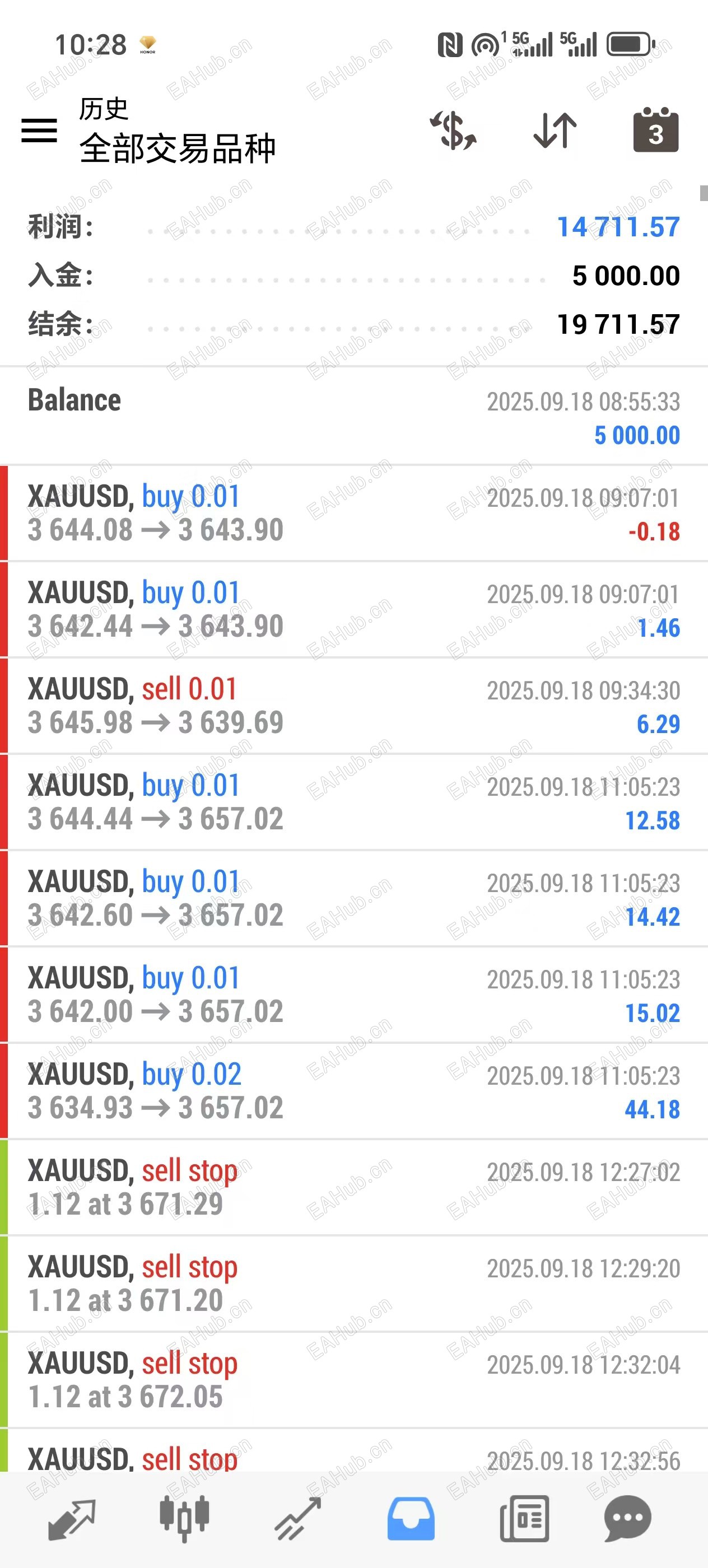Switch to the Quotes tab
The width and height of the screenshot is (708, 1568).
click(72, 1520)
